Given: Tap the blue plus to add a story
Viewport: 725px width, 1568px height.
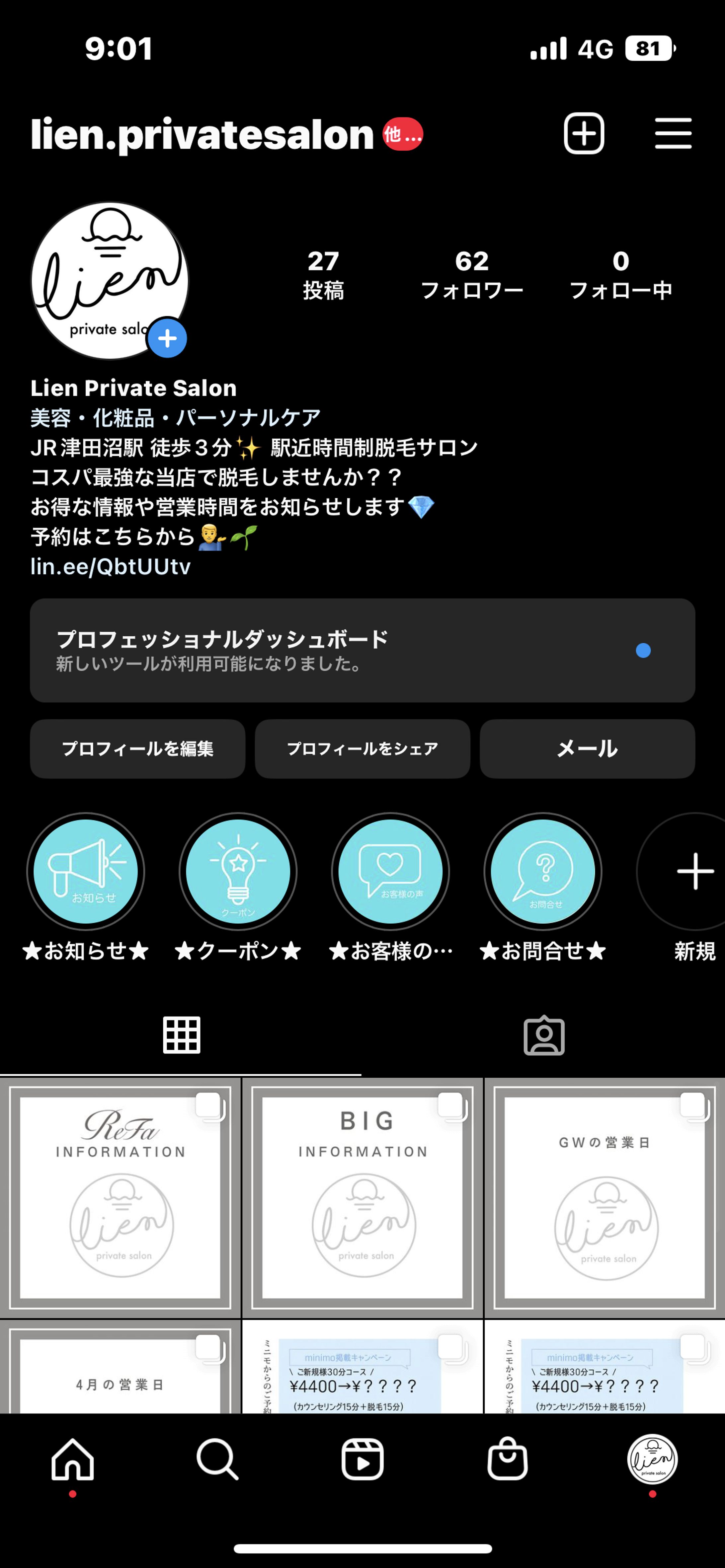Looking at the screenshot, I should [168, 338].
